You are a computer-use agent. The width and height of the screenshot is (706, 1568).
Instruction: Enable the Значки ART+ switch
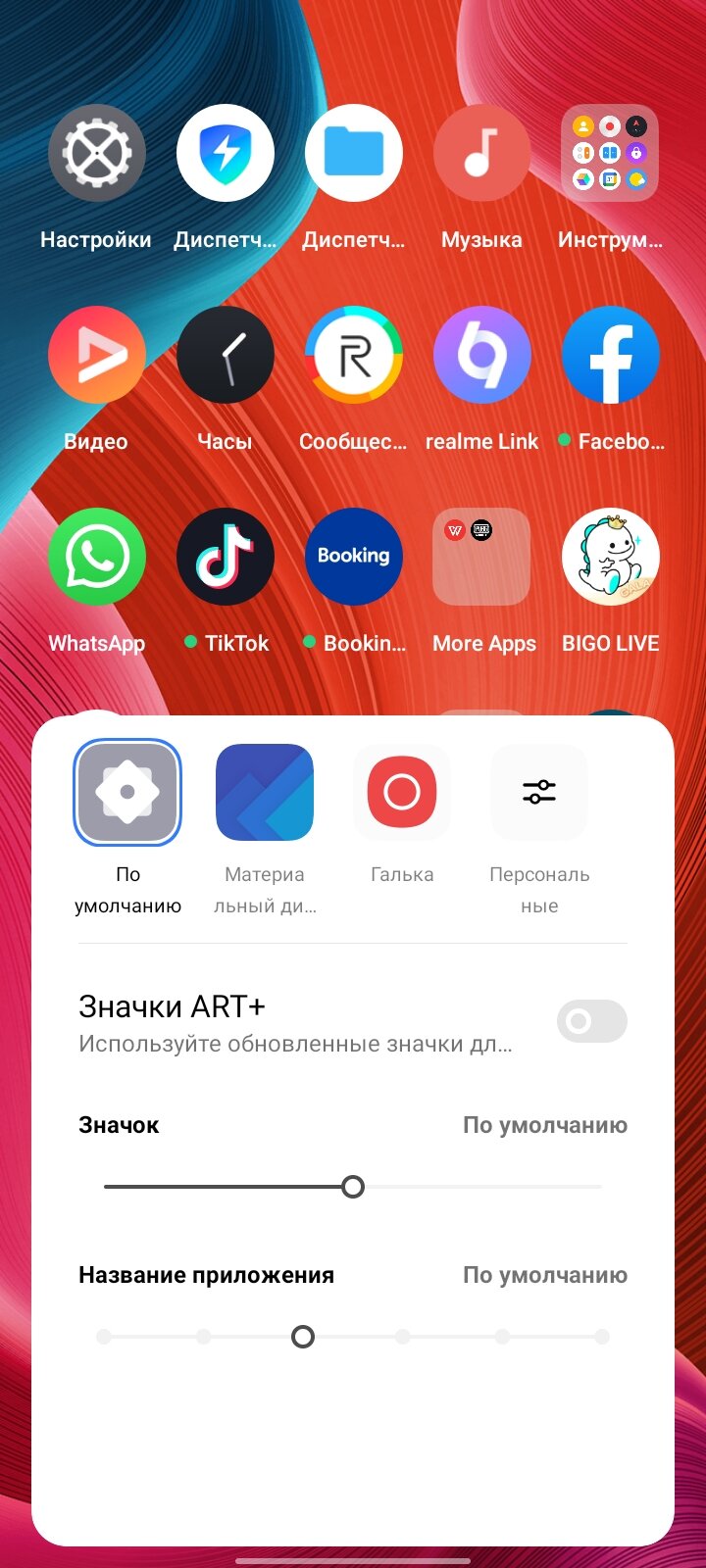click(x=592, y=1021)
